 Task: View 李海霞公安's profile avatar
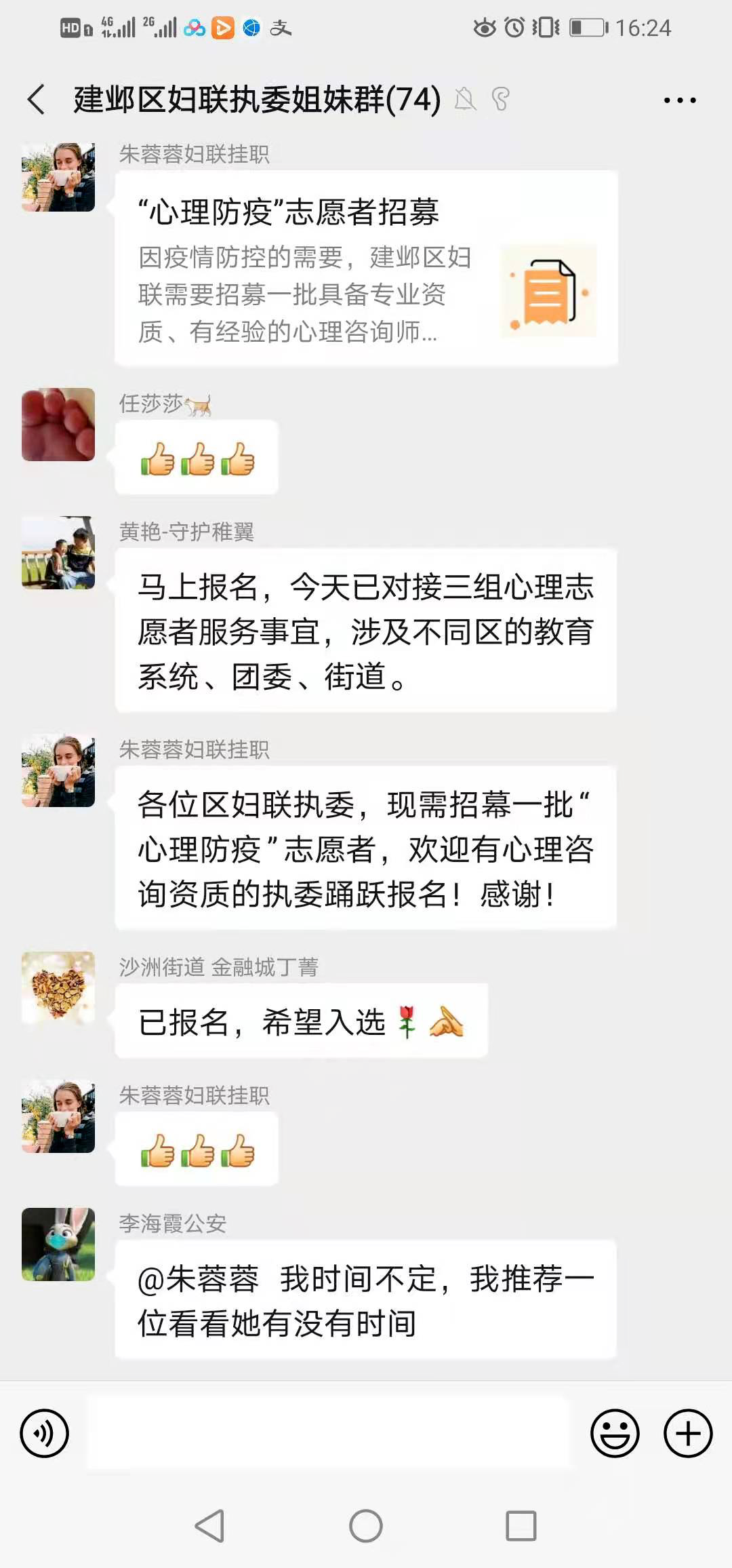pyautogui.click(x=58, y=1244)
